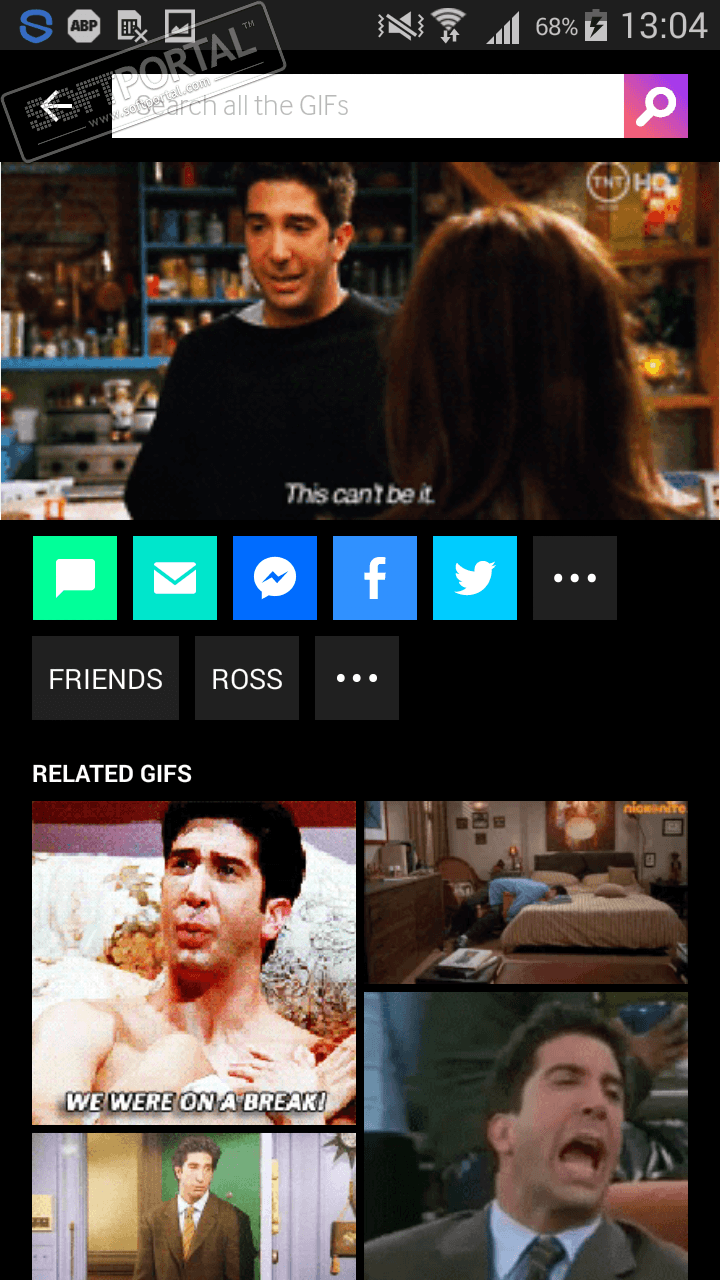Open more sharing options beside Twitter
The width and height of the screenshot is (720, 1280).
[x=575, y=578]
